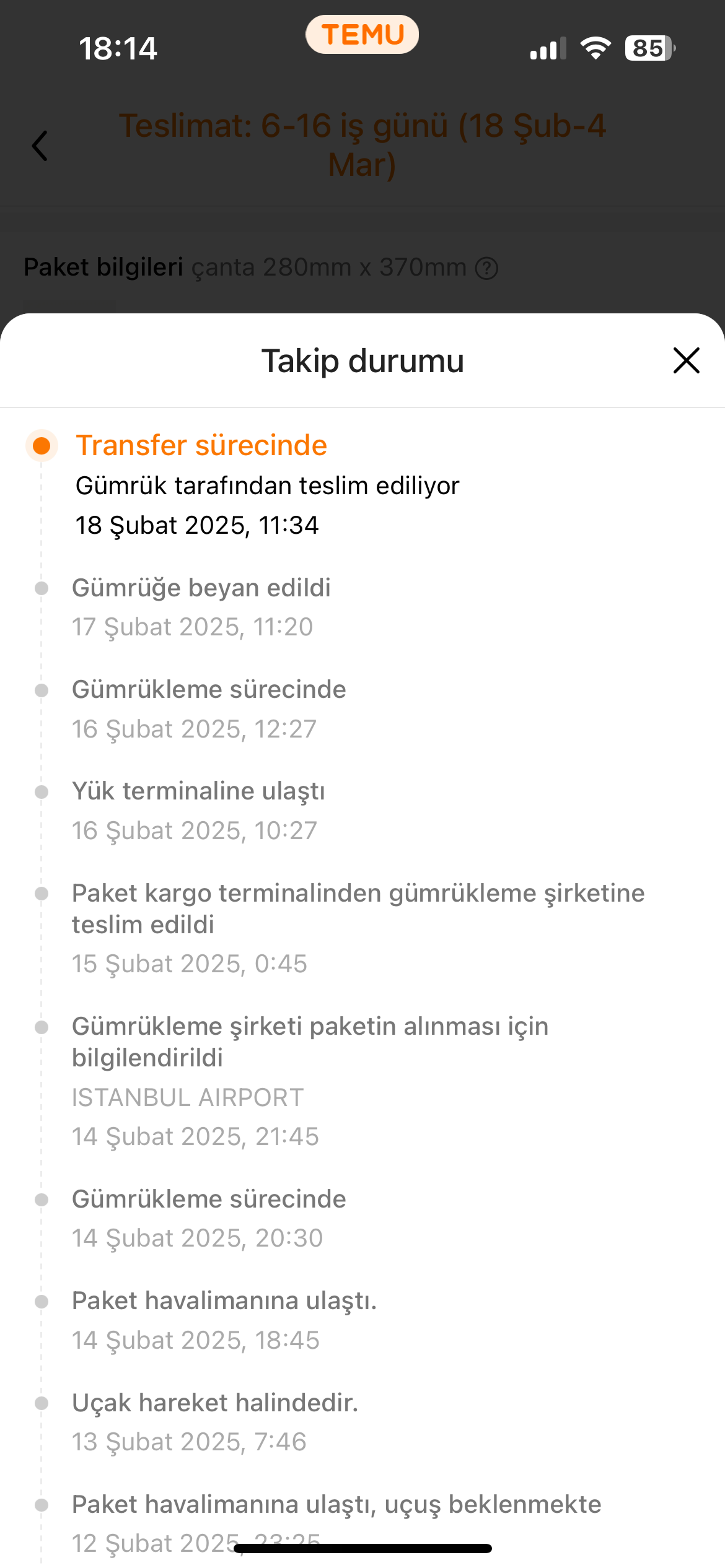725x1568 pixels.
Task: Open package size help question mark
Action: 486,268
